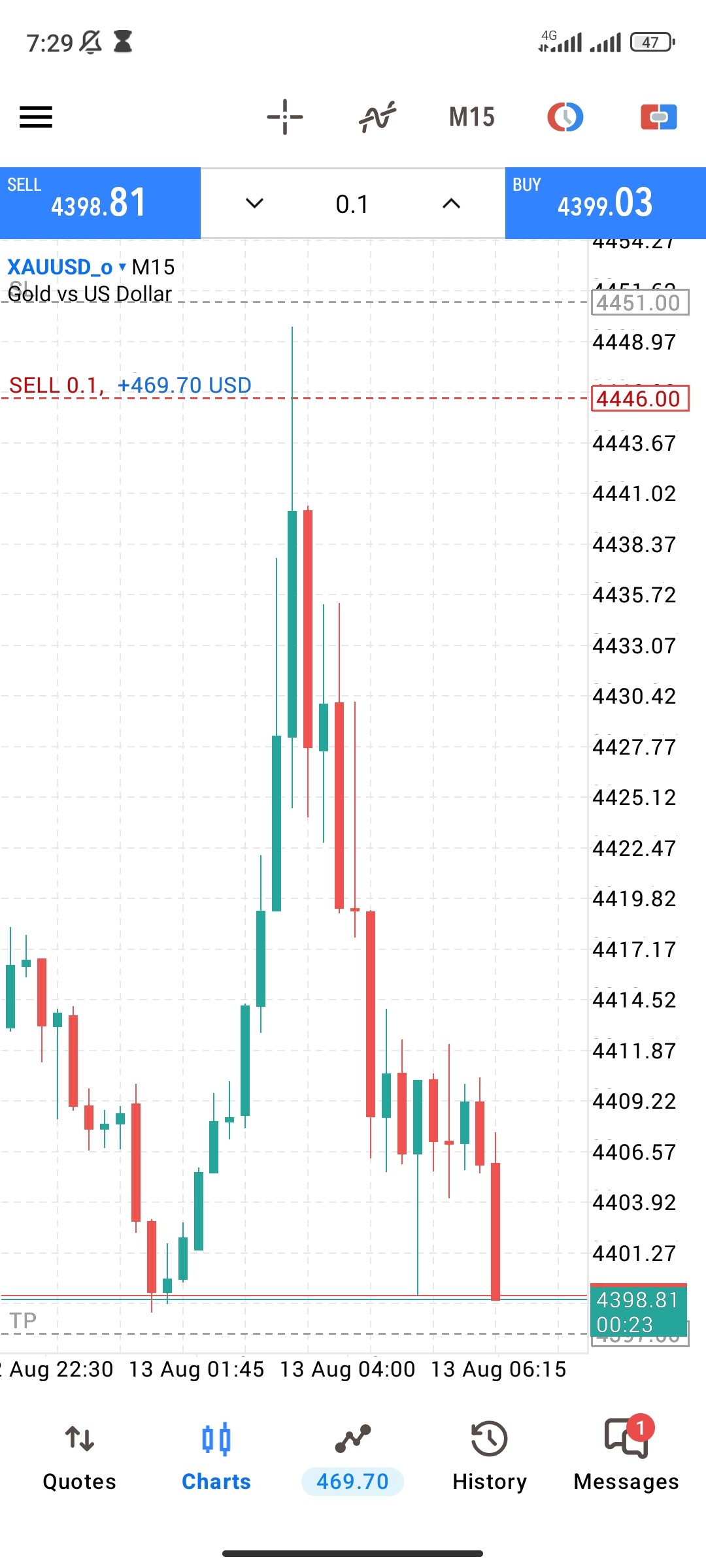Open the chart clock icon
The width and height of the screenshot is (706, 1568).
click(x=565, y=118)
